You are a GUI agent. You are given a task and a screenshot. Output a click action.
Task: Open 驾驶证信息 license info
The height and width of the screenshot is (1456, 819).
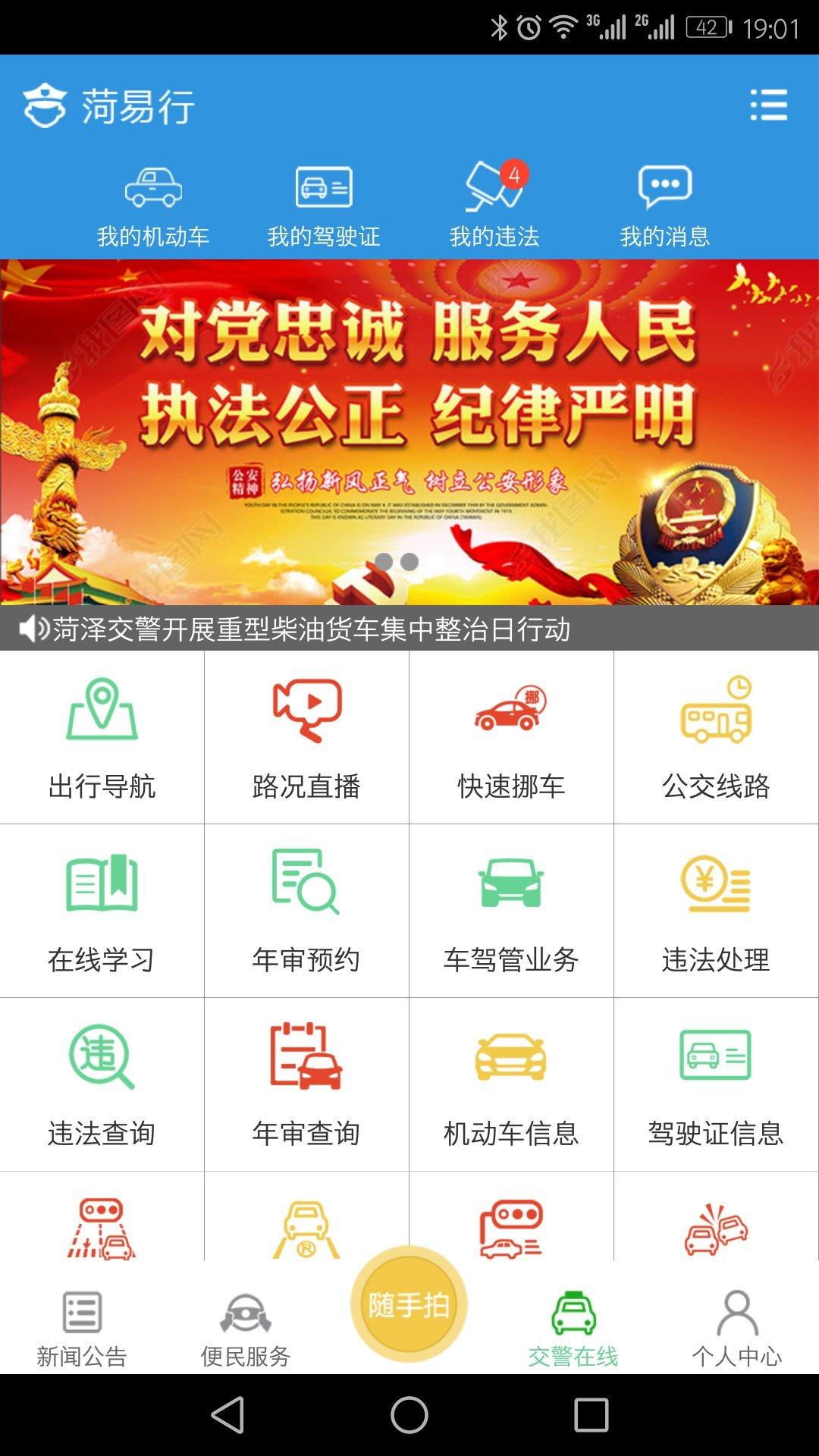(716, 1084)
